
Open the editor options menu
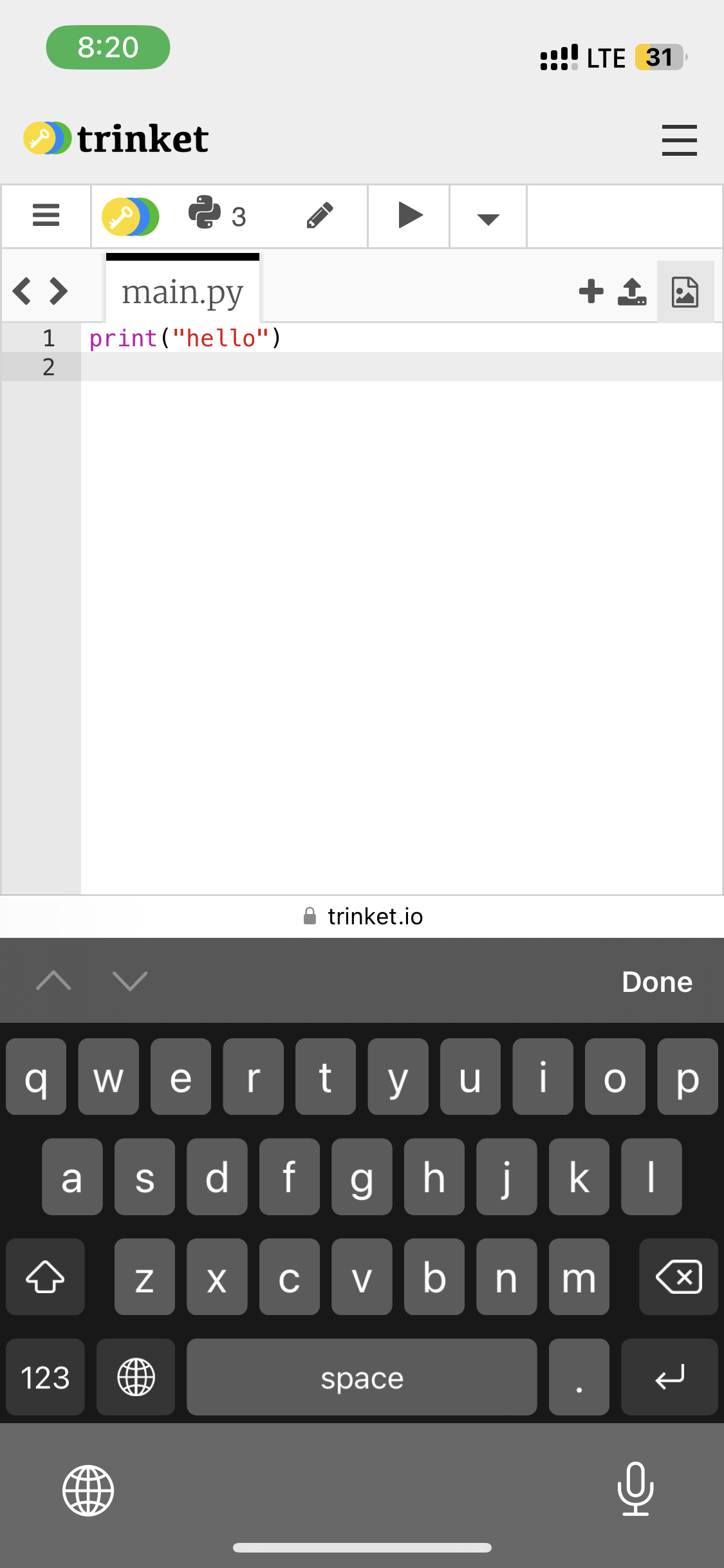[x=46, y=216]
